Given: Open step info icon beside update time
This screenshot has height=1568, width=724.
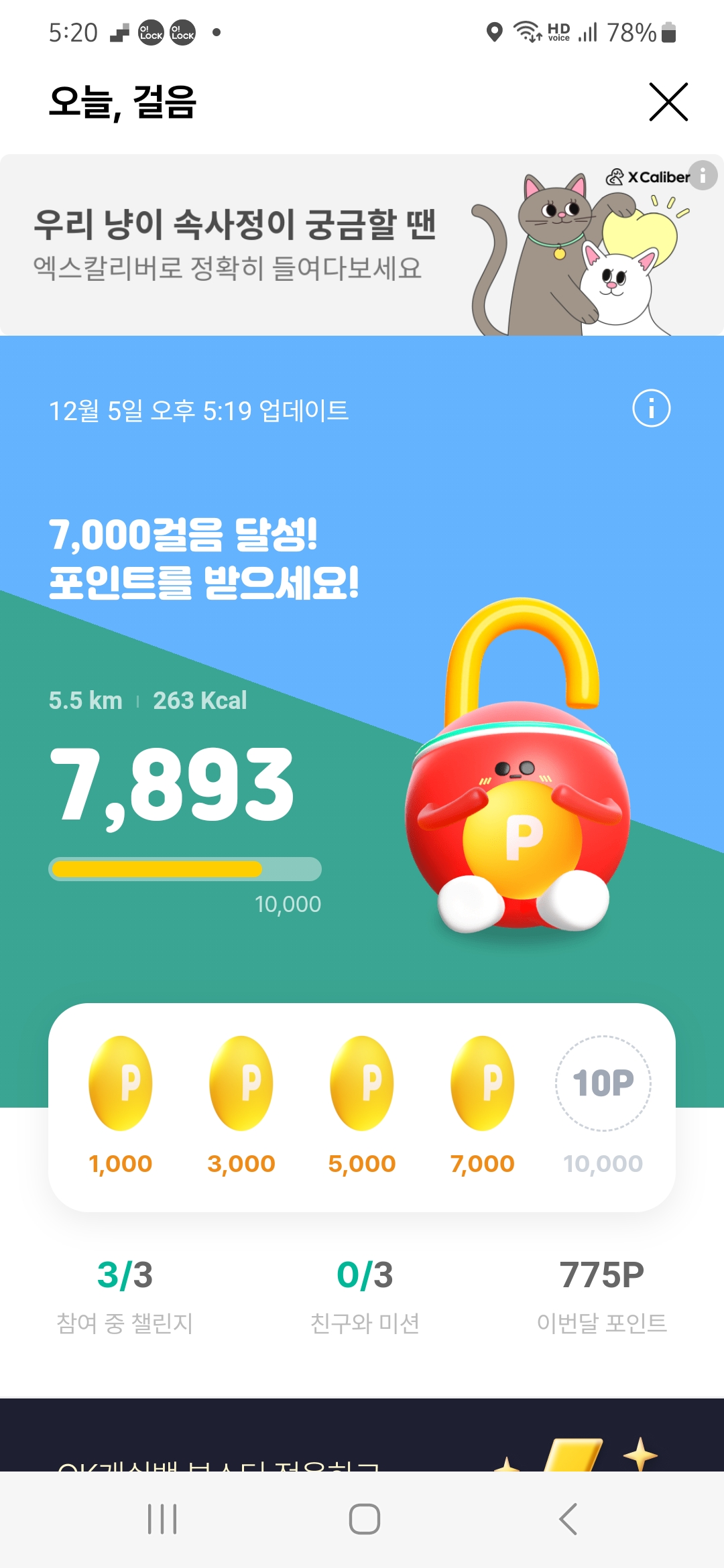Looking at the screenshot, I should click(651, 408).
